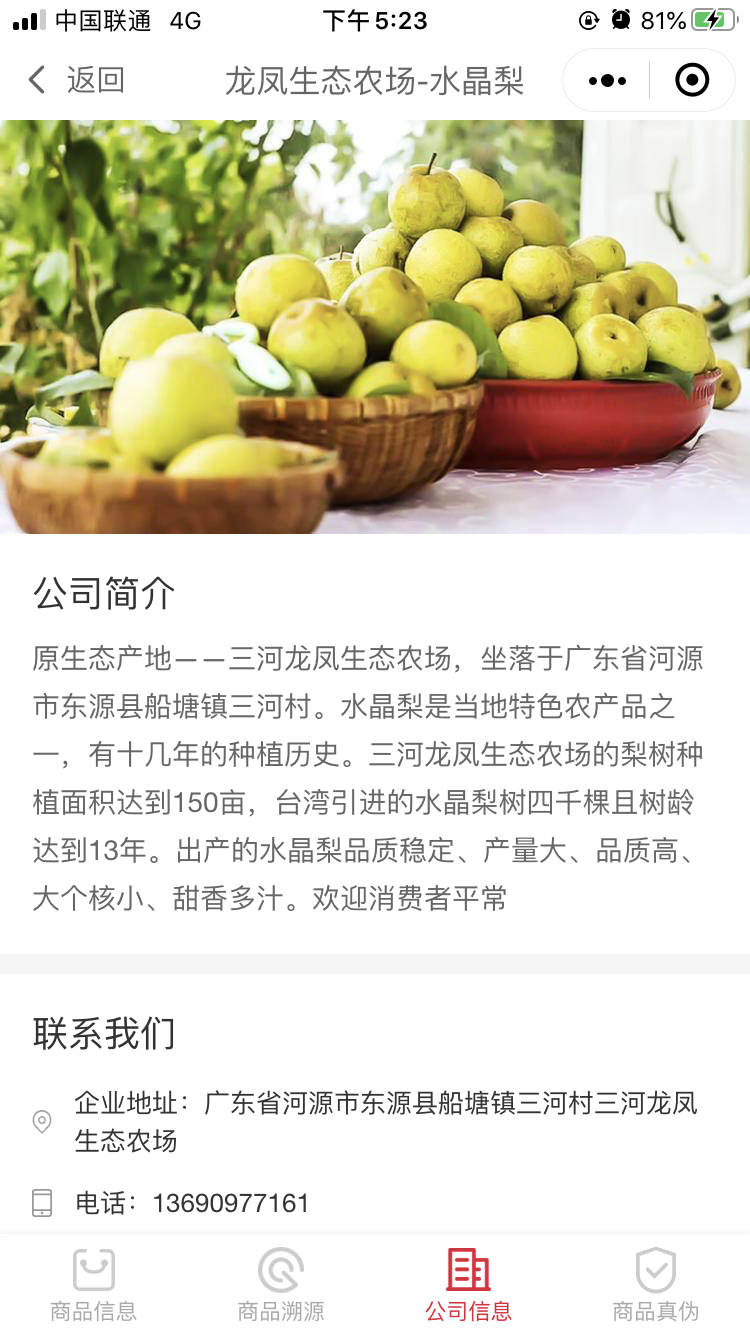The width and height of the screenshot is (750, 1334).
Task: Select the 公司信息 tab
Action: coord(468,1286)
